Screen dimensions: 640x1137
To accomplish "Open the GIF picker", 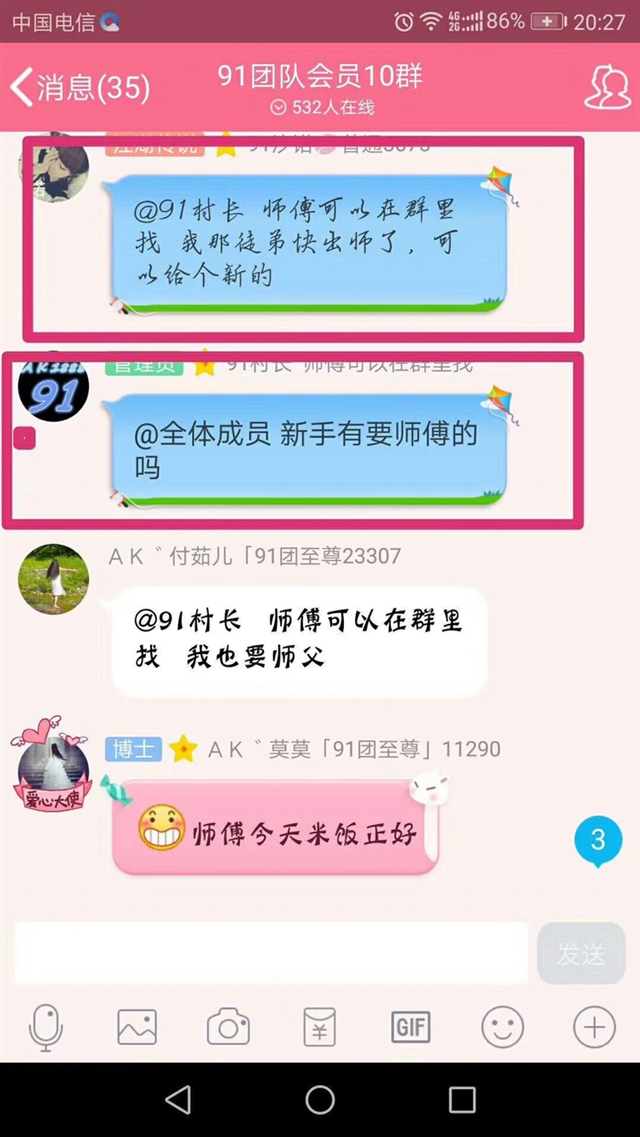I will pos(411,1026).
